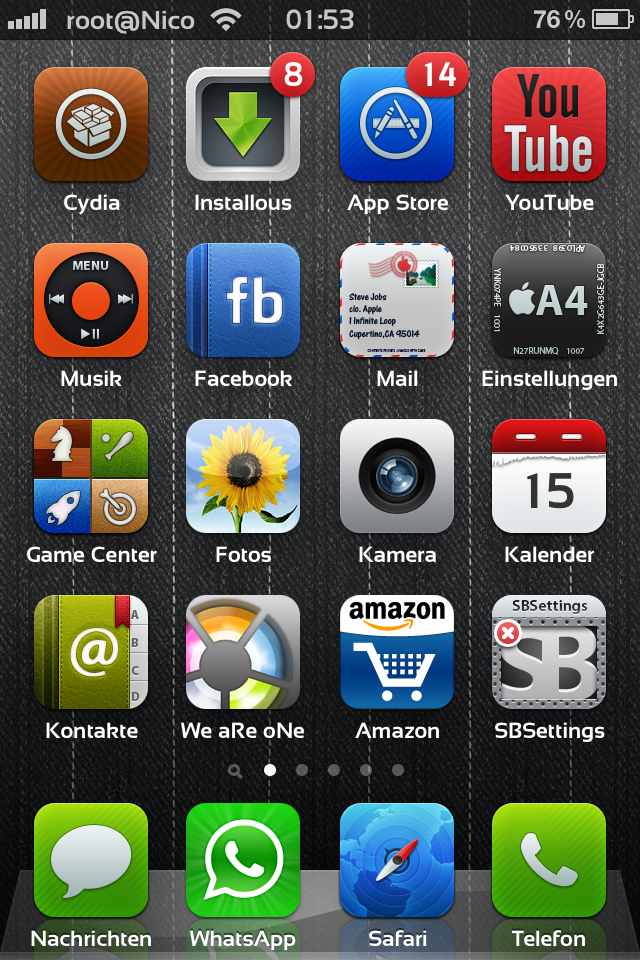The height and width of the screenshot is (960, 640).
Task: Launch Installous
Action: [243, 124]
